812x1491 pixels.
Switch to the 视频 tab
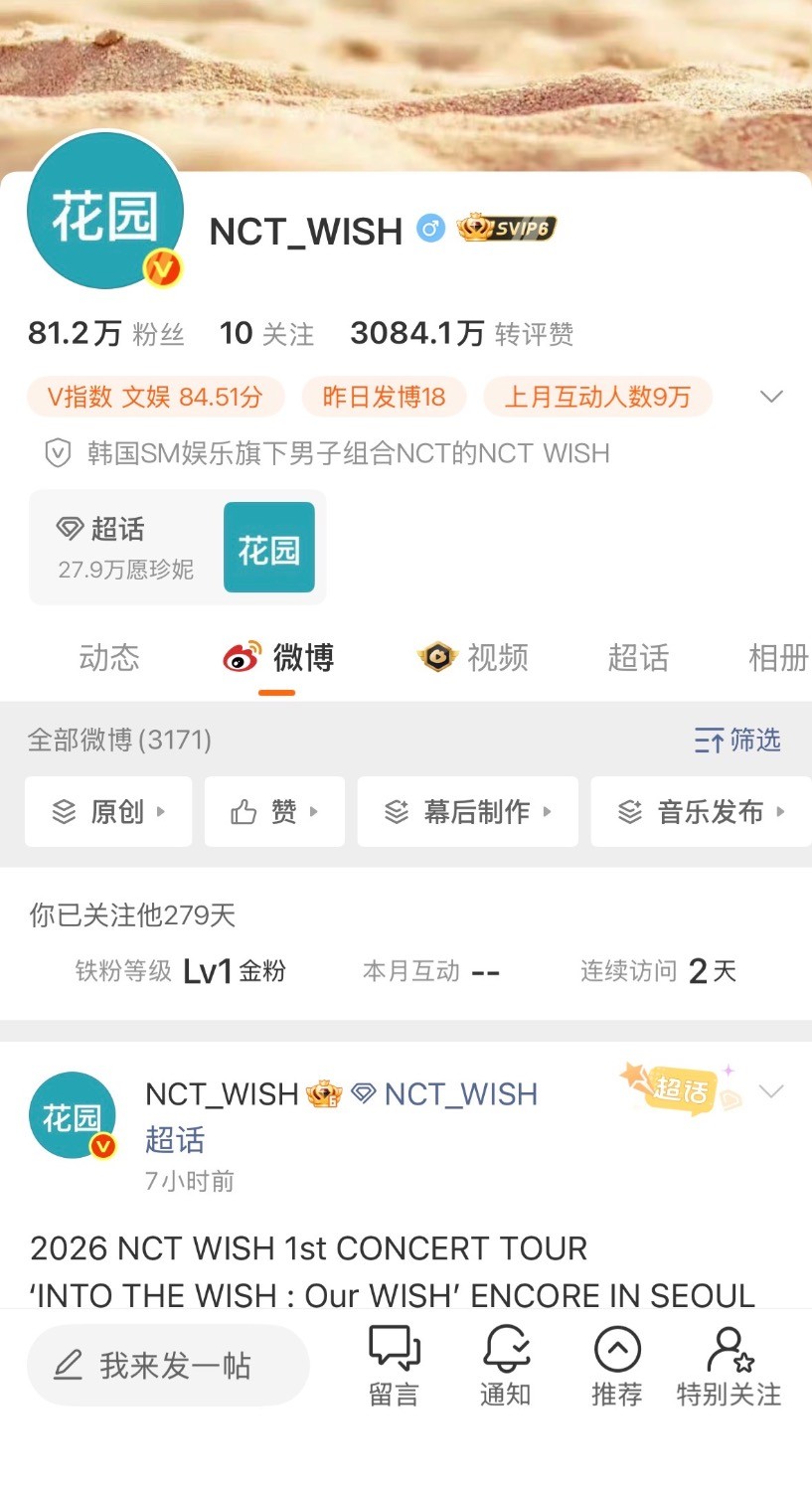tap(474, 658)
